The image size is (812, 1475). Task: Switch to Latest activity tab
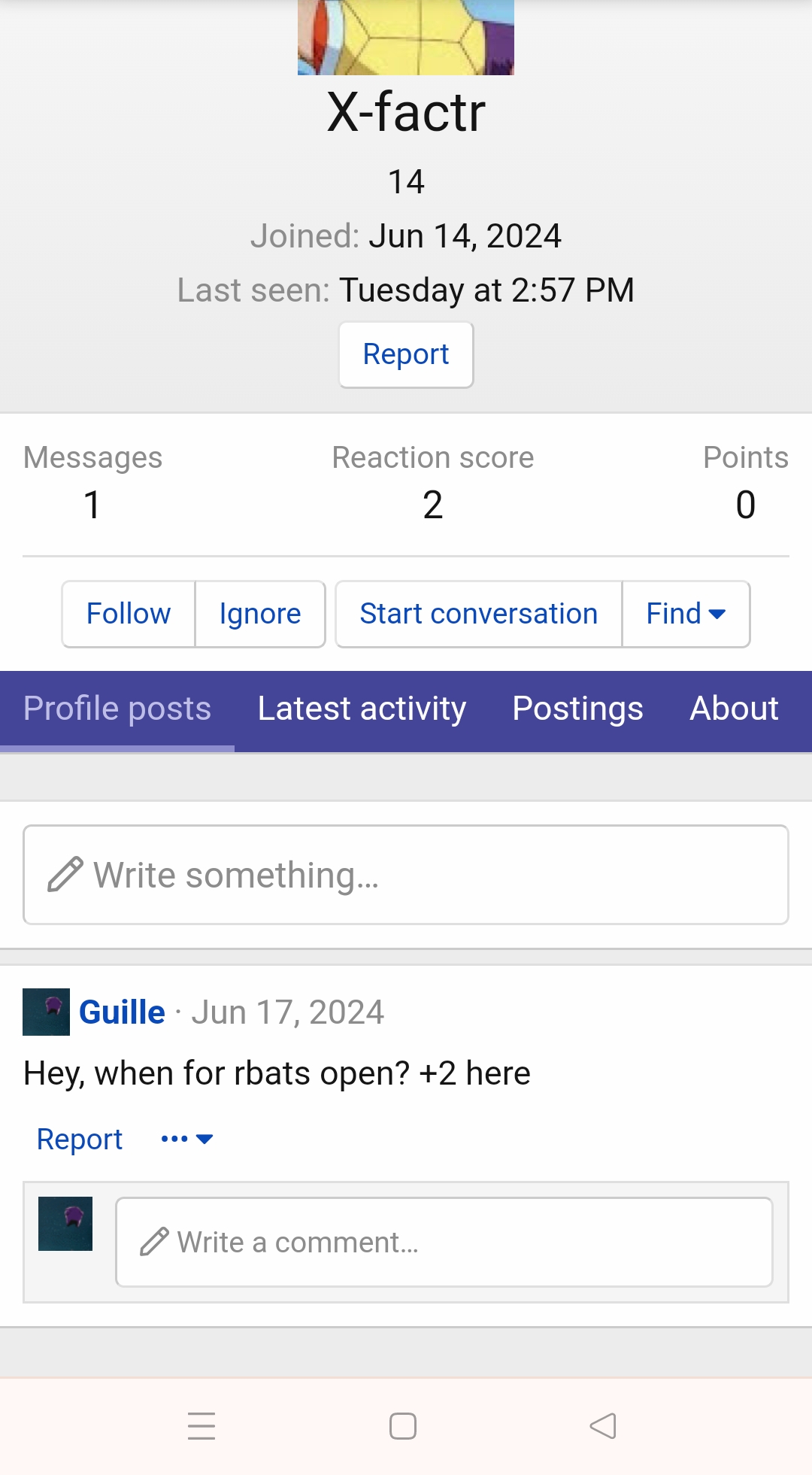(362, 709)
